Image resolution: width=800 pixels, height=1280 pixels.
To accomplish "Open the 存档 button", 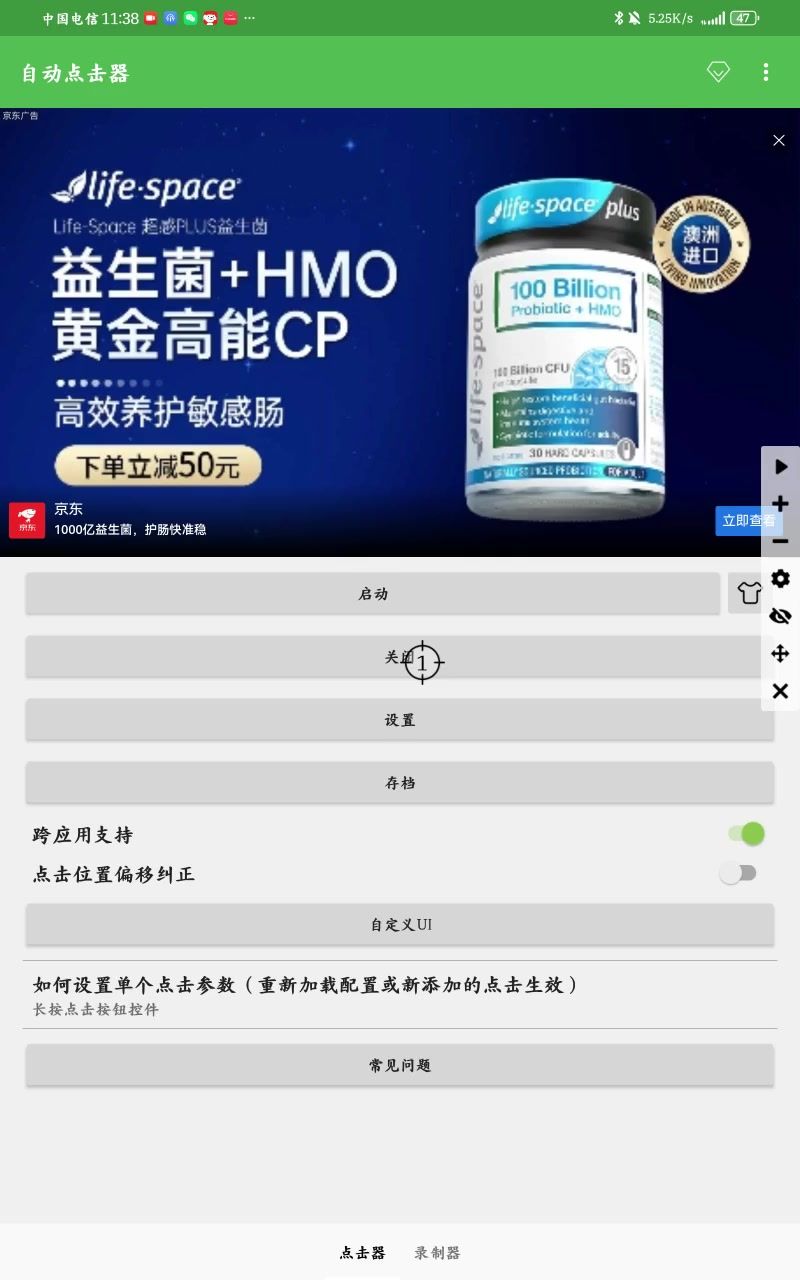I will click(x=399, y=783).
